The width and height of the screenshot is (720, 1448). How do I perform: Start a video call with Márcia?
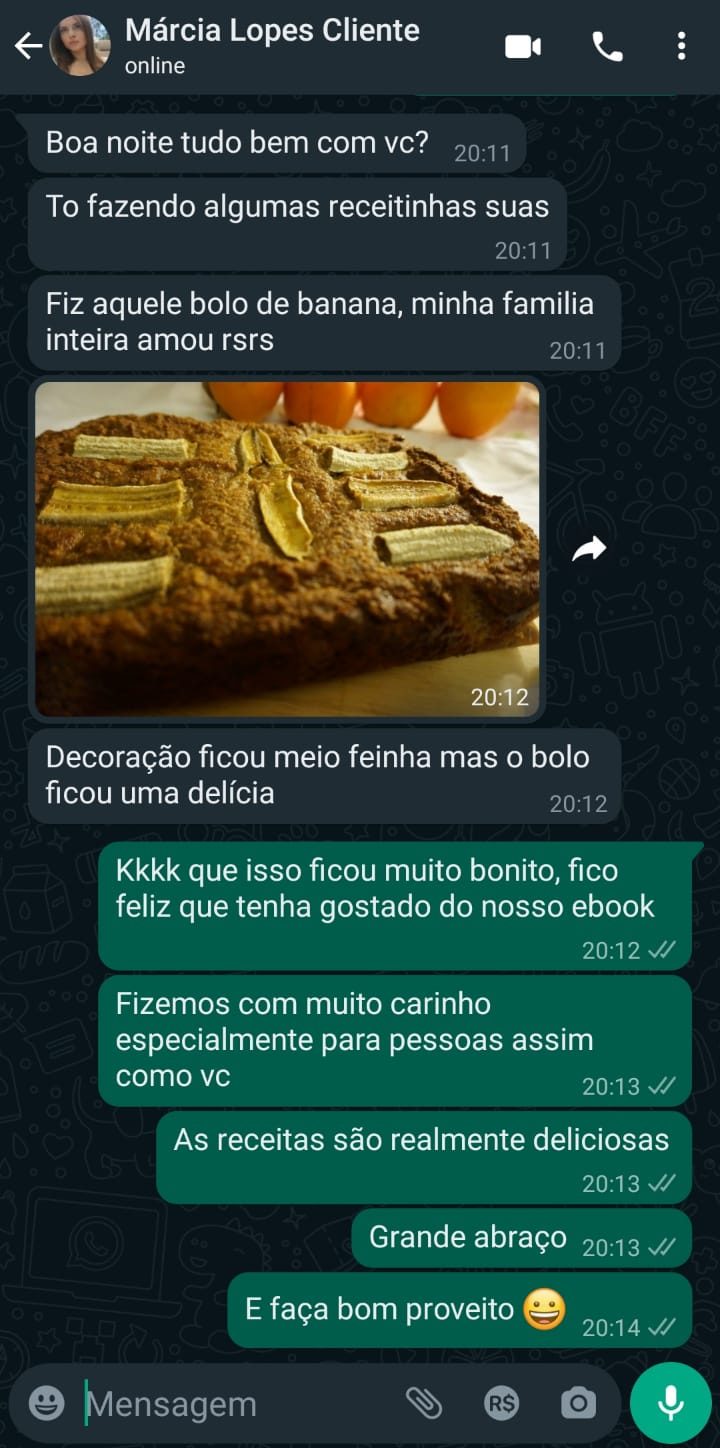tap(523, 46)
